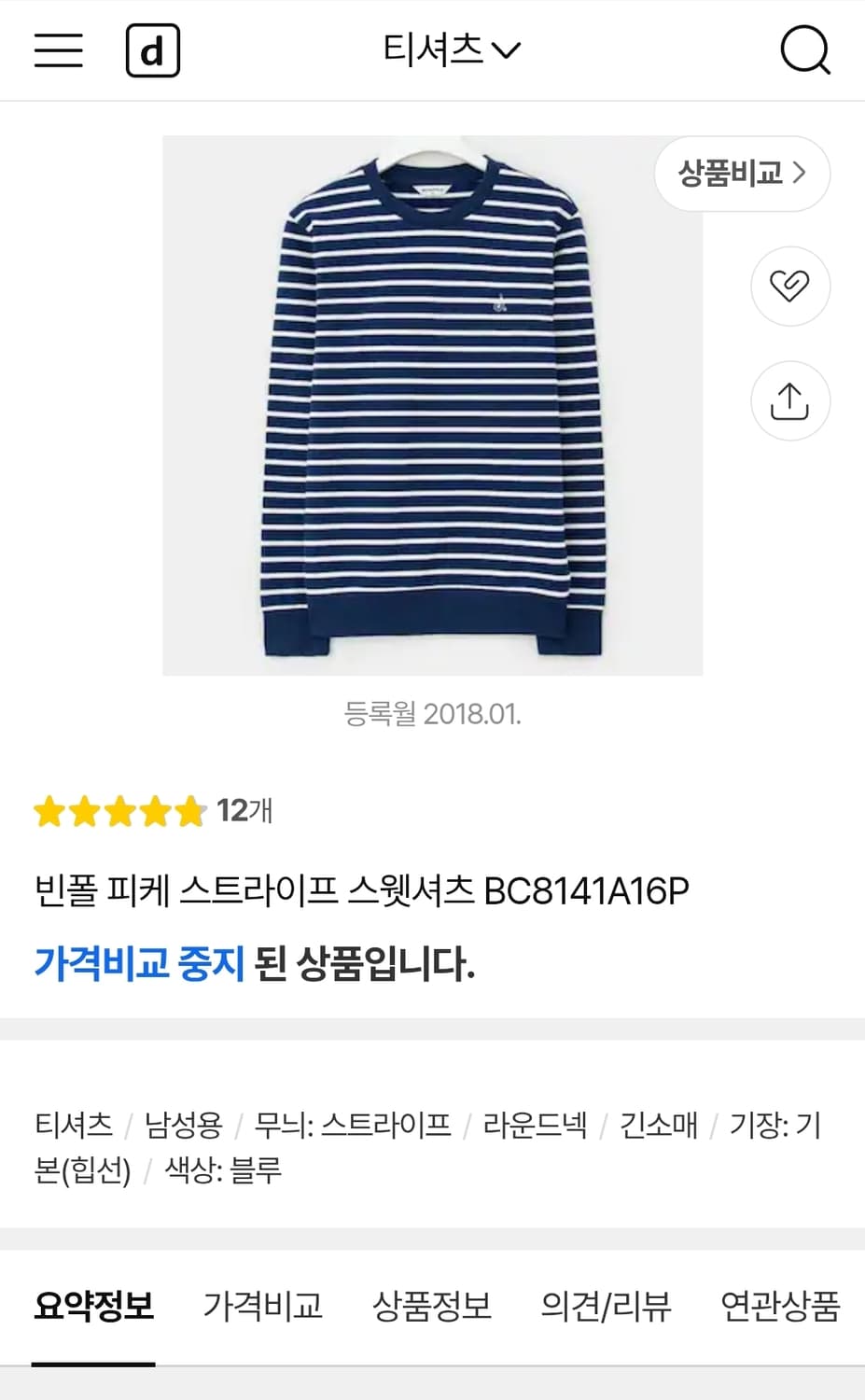The image size is (865, 1400).
Task: Open the 의견/리뷰 tab
Action: (605, 1307)
